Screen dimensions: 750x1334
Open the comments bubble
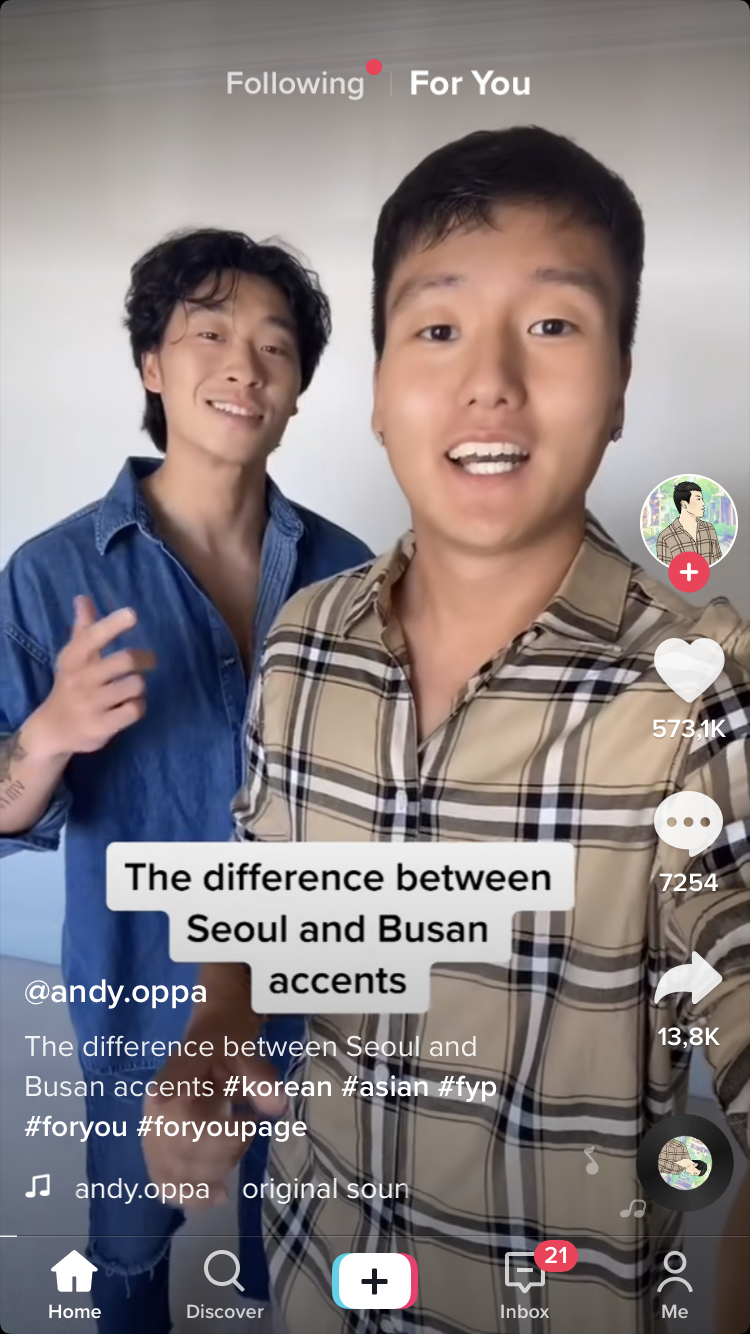pyautogui.click(x=689, y=823)
